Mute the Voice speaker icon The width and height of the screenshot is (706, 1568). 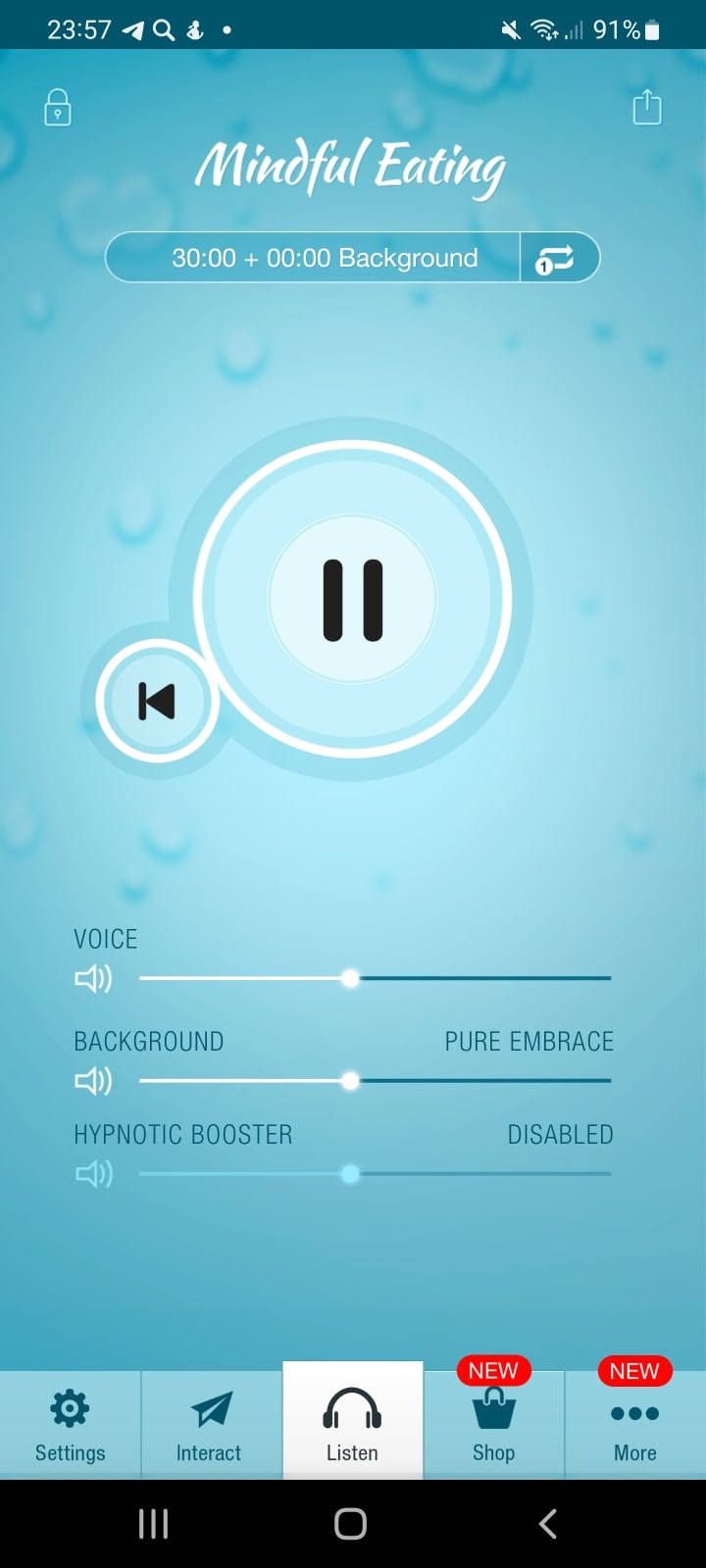click(93, 977)
